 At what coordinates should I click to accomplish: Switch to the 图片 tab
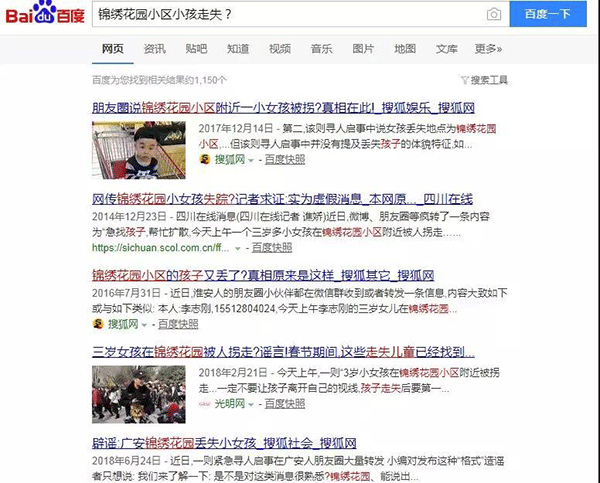coord(363,49)
